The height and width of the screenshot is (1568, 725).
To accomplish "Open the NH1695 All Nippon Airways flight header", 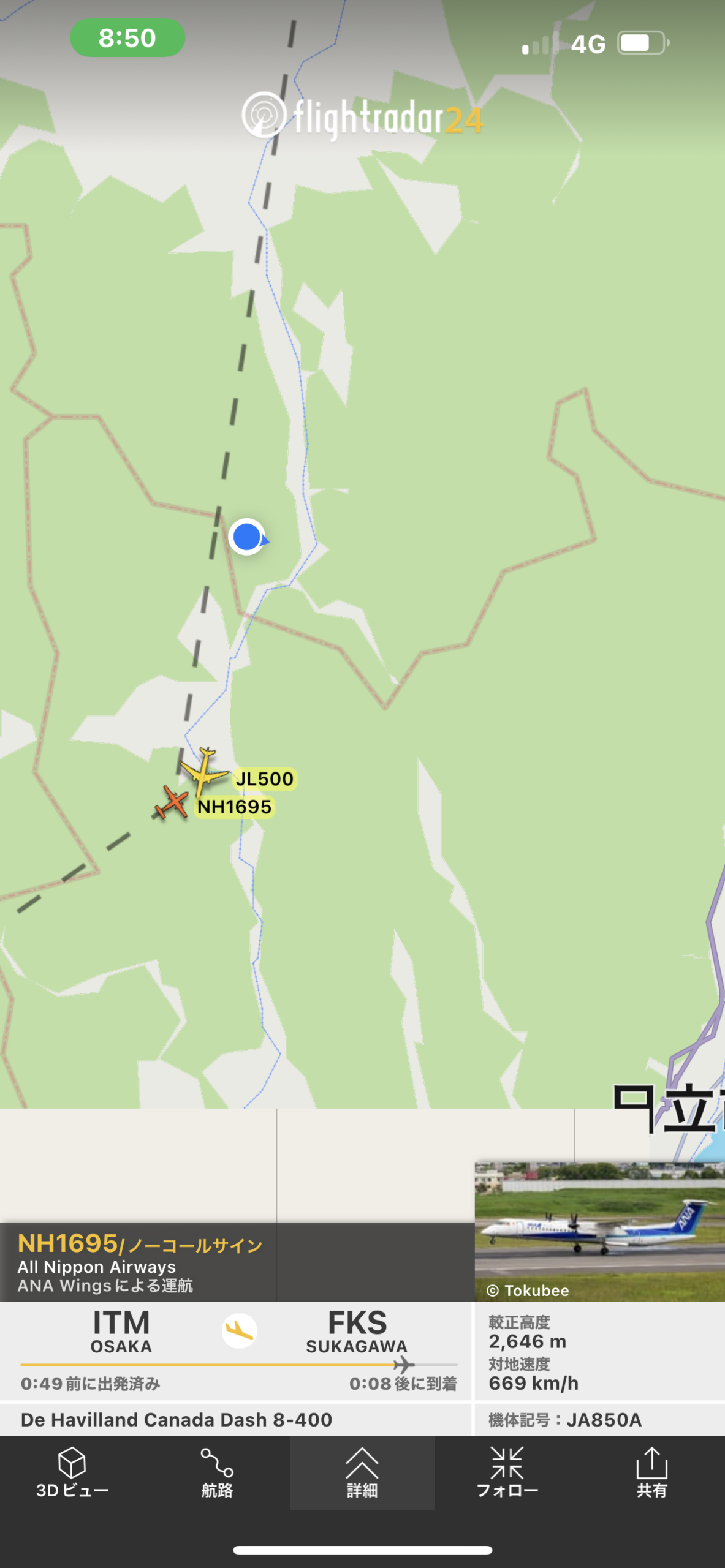I will [141, 1263].
